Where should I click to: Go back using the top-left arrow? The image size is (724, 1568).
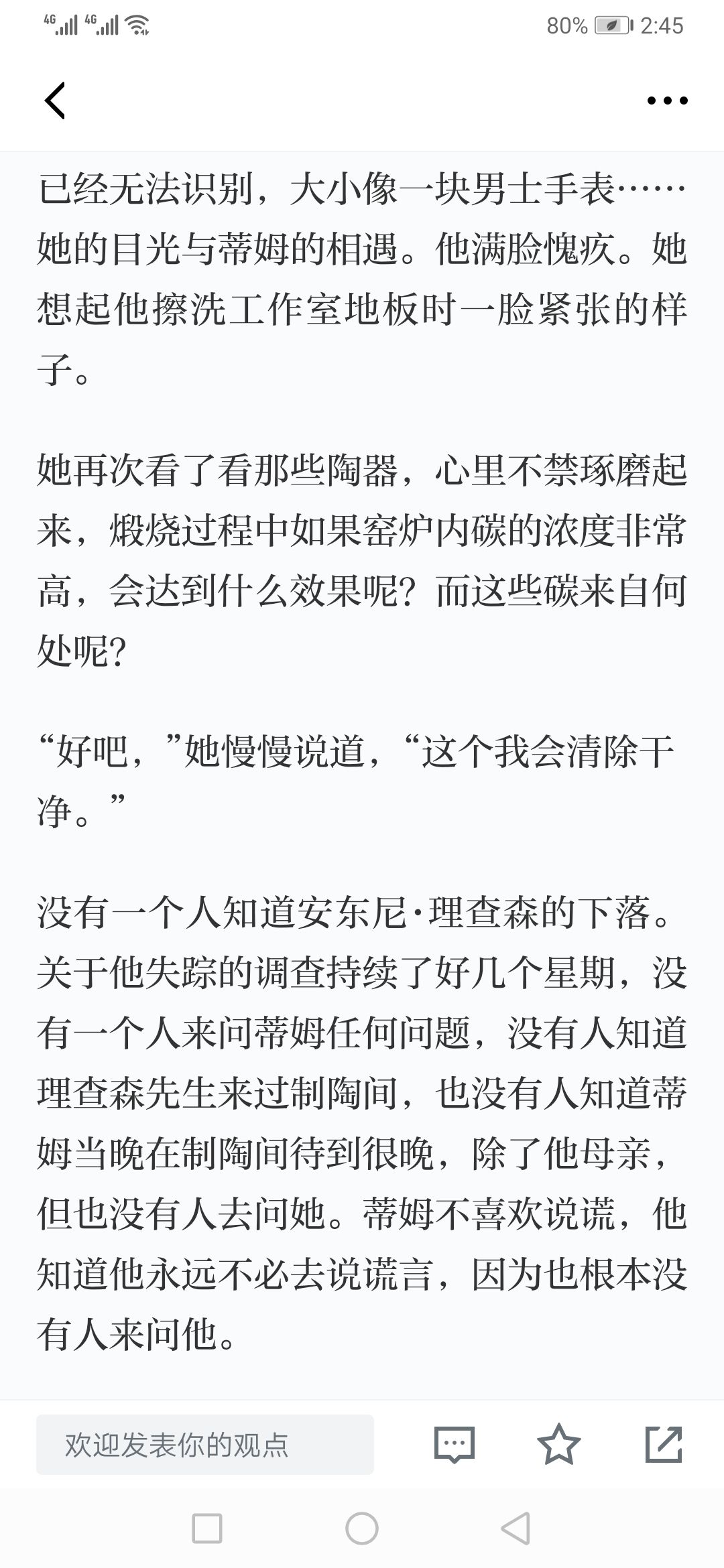pyautogui.click(x=55, y=101)
